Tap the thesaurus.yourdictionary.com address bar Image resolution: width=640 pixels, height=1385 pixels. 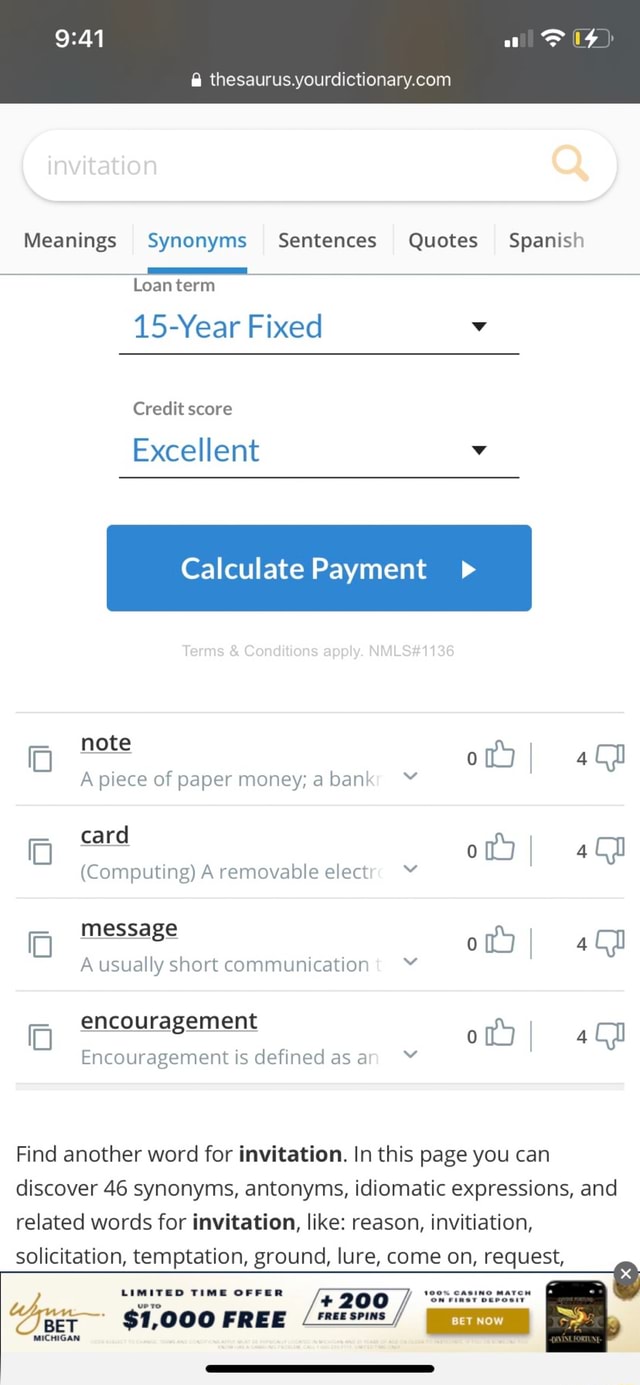click(x=320, y=80)
